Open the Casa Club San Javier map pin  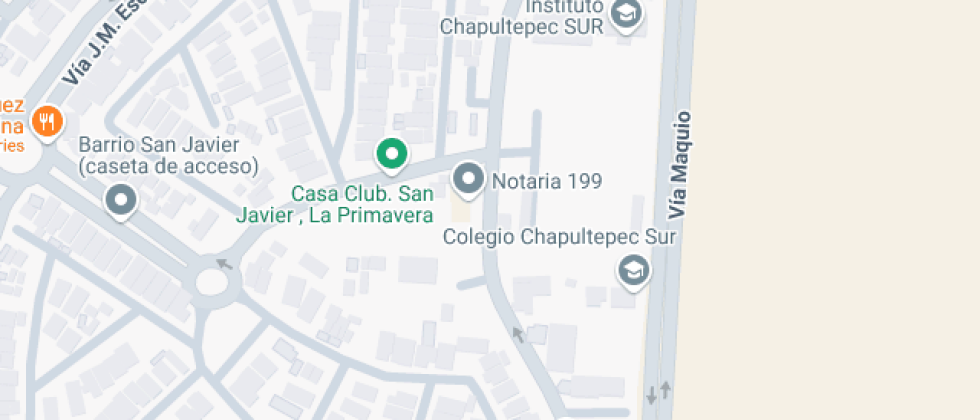pyautogui.click(x=392, y=155)
